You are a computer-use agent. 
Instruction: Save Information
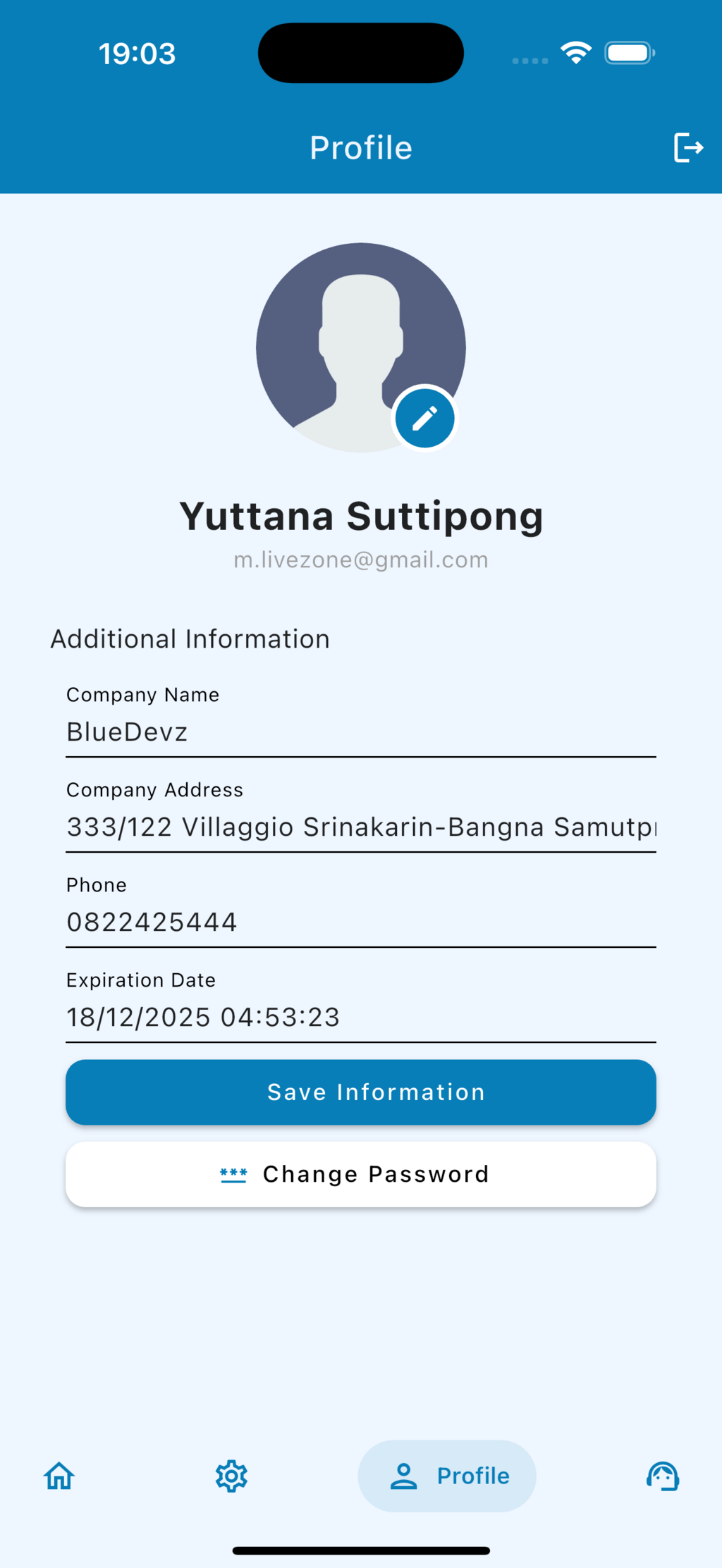click(x=361, y=1092)
